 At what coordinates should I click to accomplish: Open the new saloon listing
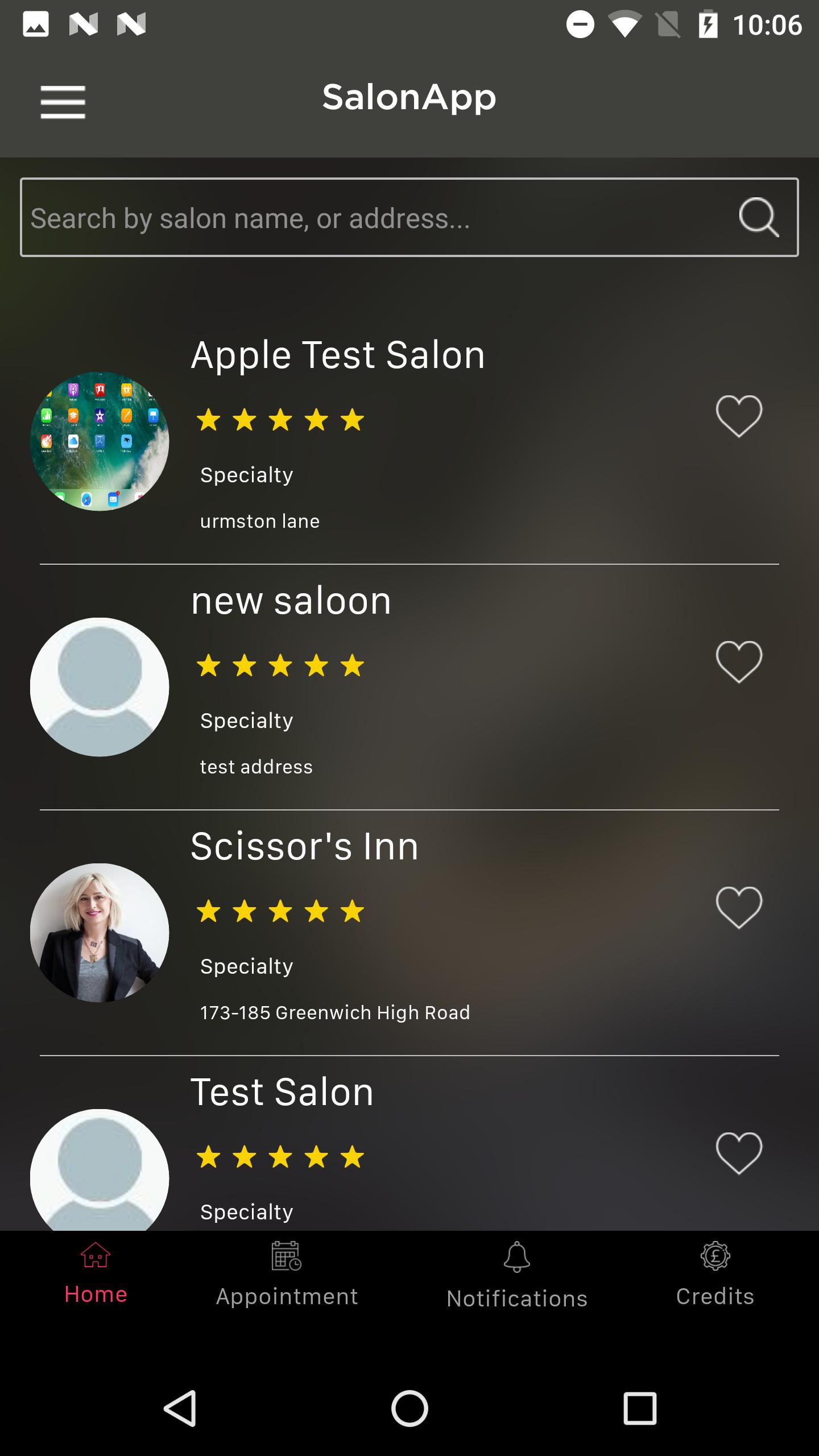pyautogui.click(x=291, y=601)
